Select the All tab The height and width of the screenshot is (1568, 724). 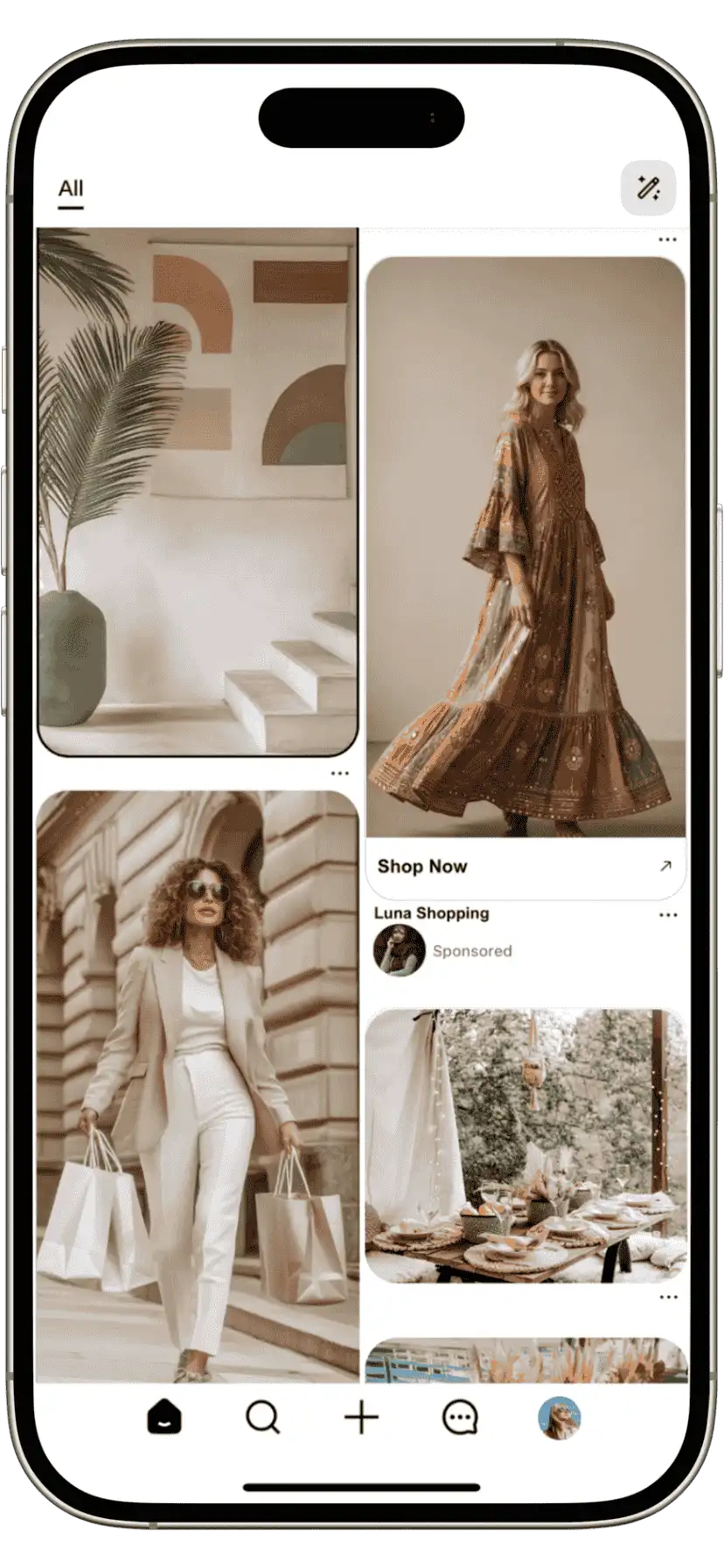click(x=71, y=189)
